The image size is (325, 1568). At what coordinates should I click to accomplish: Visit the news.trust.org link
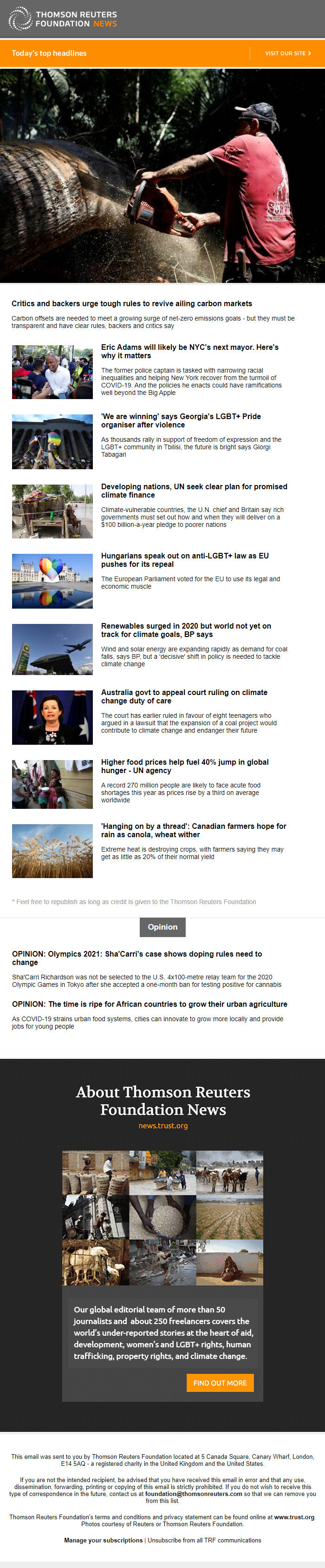[162, 1126]
